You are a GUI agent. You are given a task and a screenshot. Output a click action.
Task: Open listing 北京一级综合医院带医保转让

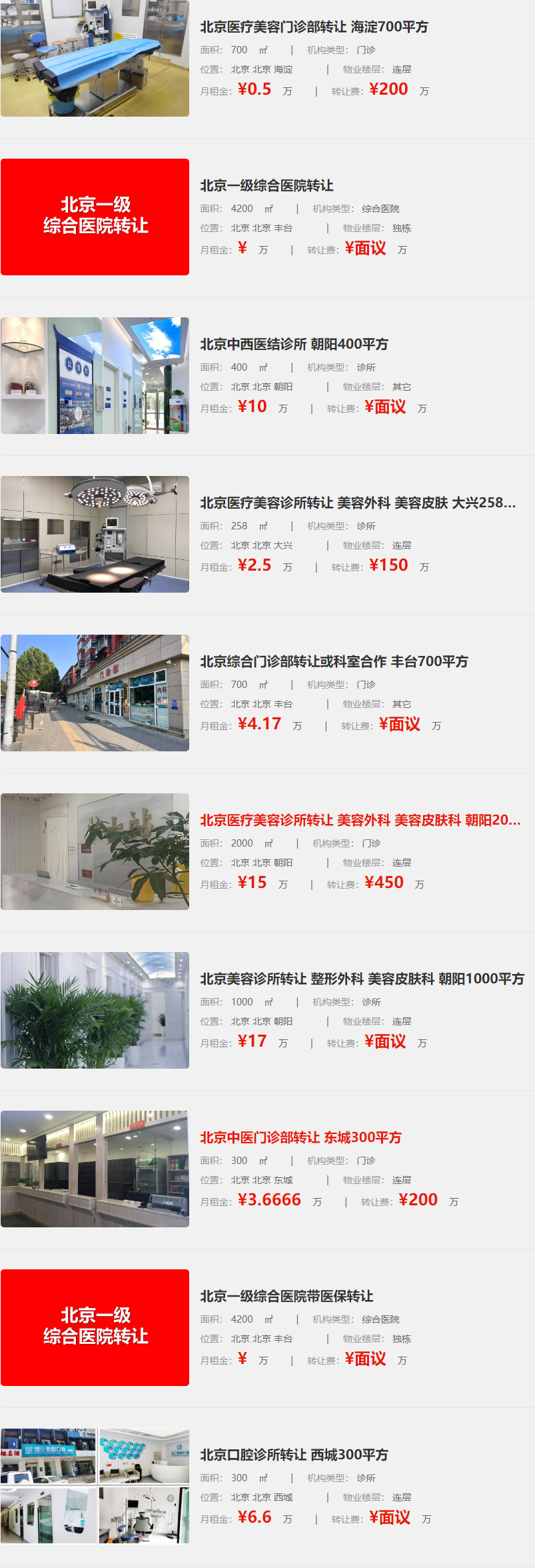[286, 1297]
